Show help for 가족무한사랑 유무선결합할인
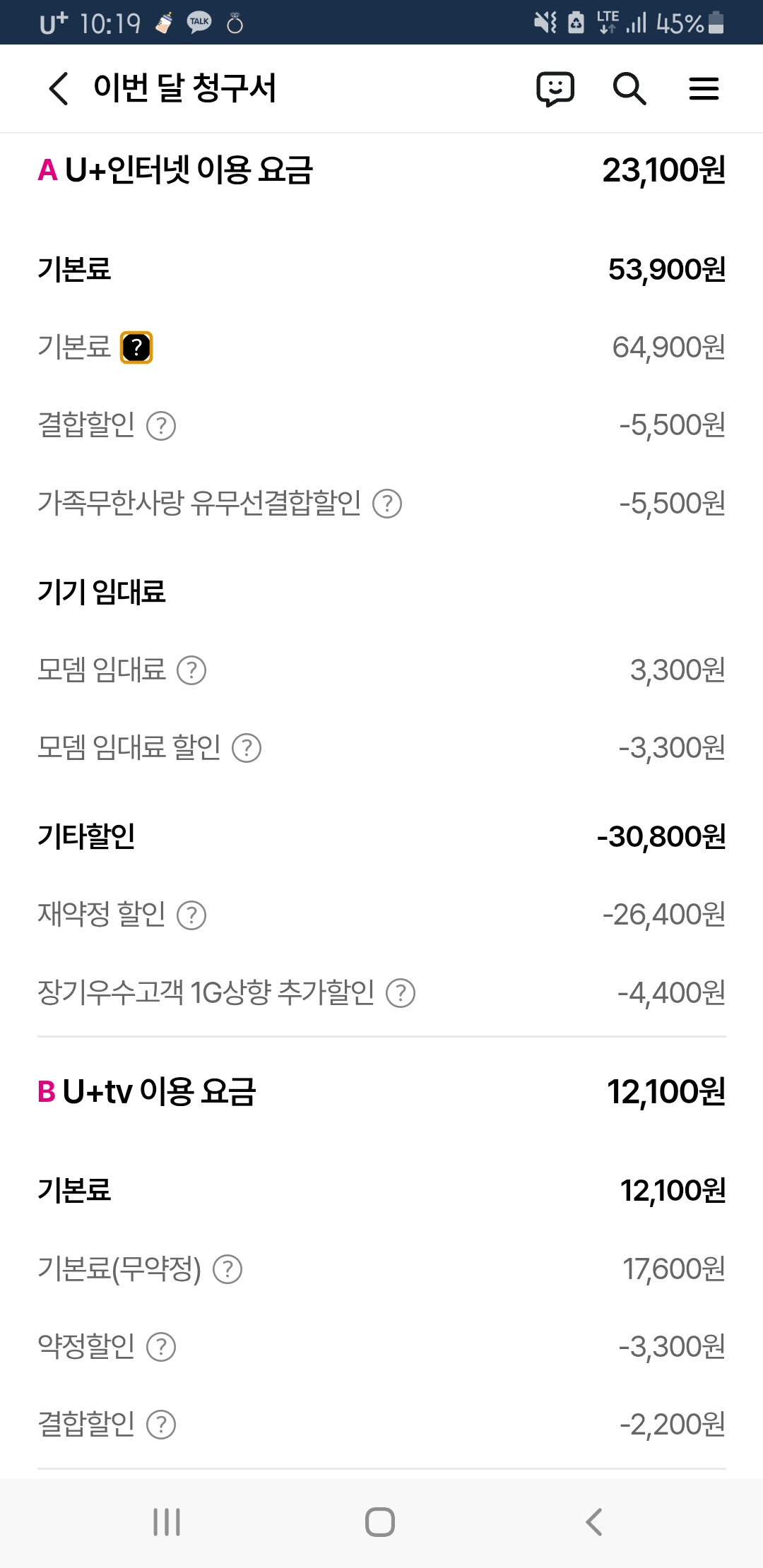 (387, 504)
